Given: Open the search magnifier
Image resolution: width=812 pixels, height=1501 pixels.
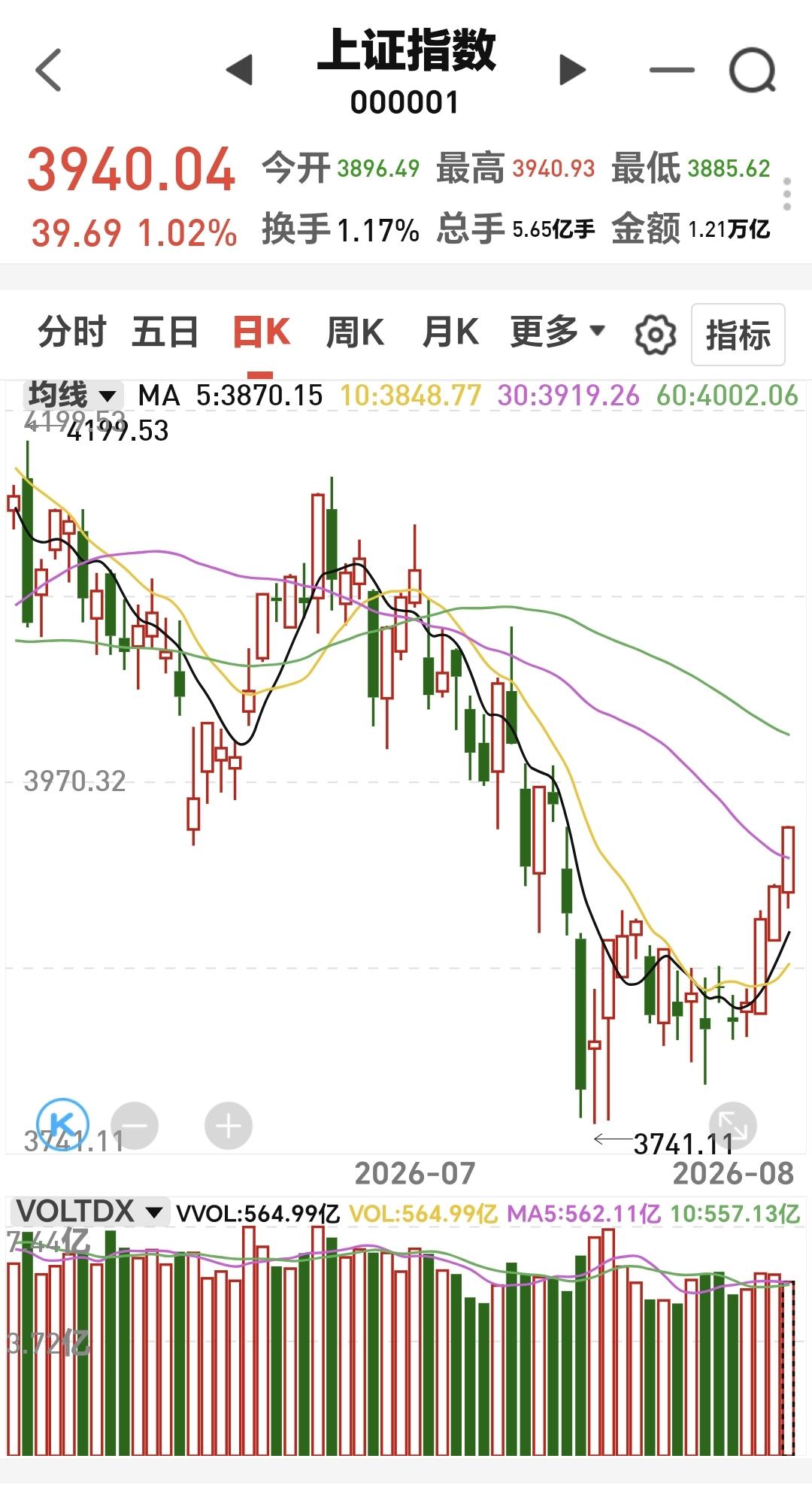Looking at the screenshot, I should point(753,70).
